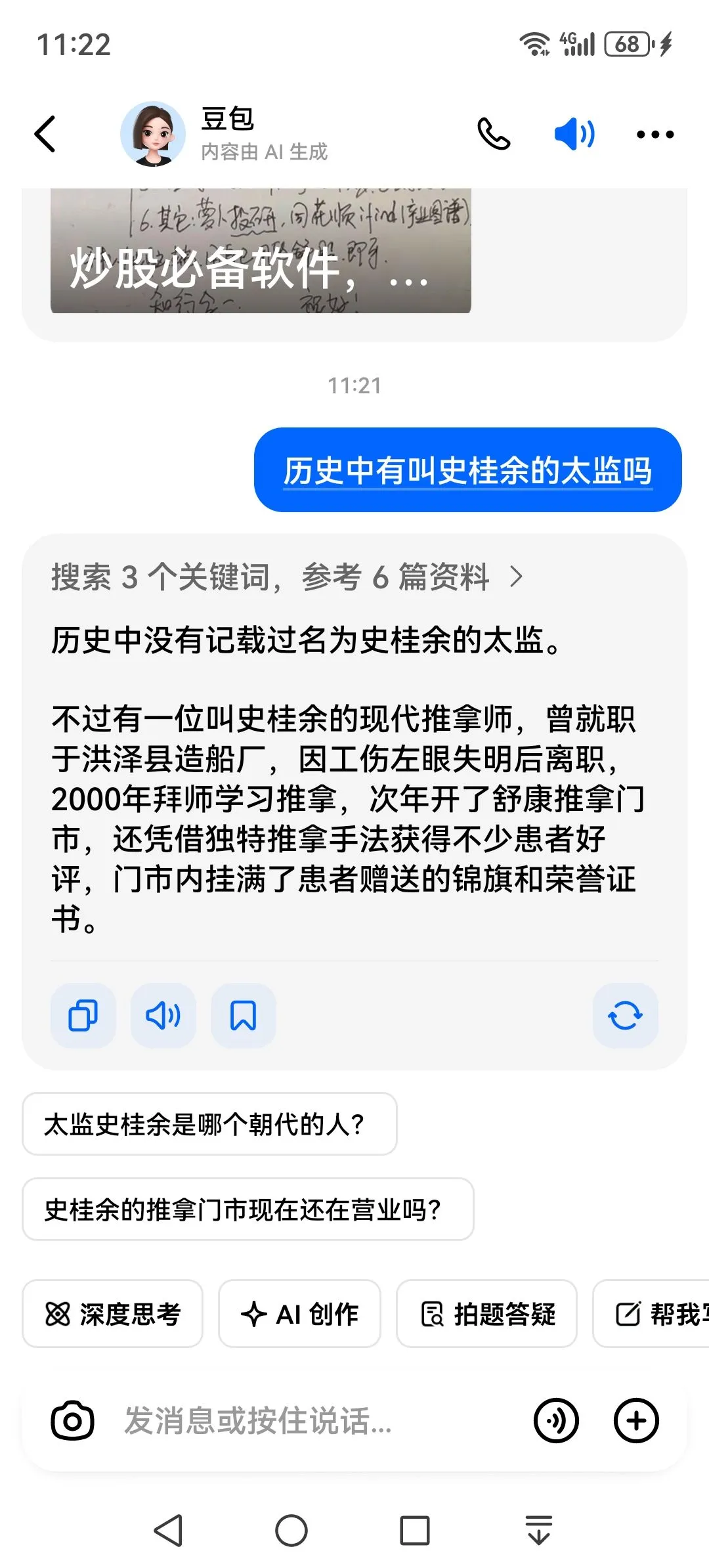The width and height of the screenshot is (709, 1568).
Task: Open the plus attachment menu
Action: point(635,1421)
